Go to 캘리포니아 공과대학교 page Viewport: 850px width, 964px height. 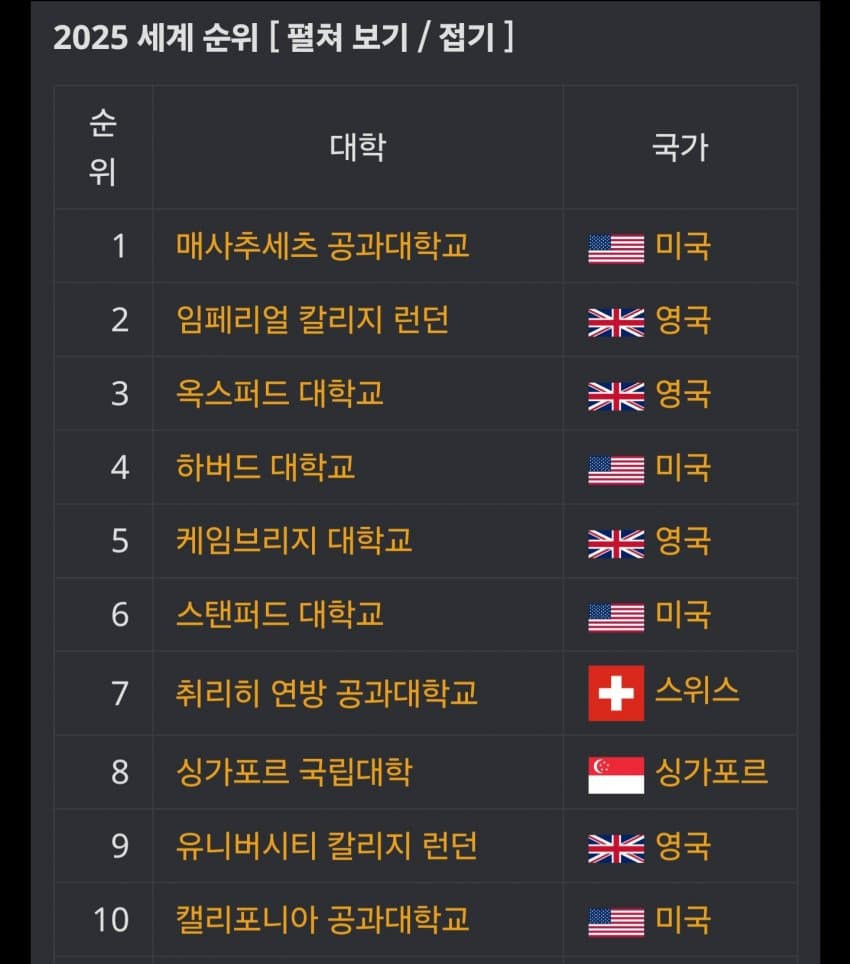tap(322, 919)
